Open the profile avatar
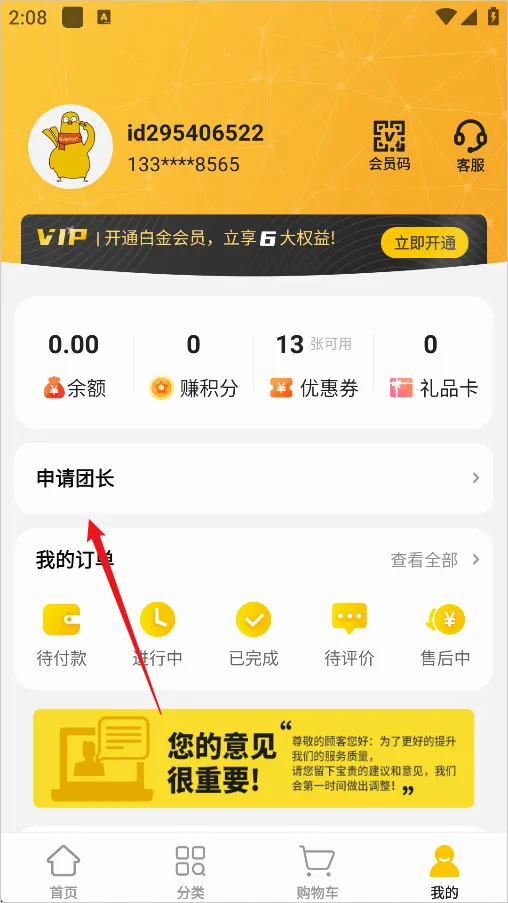Viewport: 508px width, 903px height. (70, 146)
